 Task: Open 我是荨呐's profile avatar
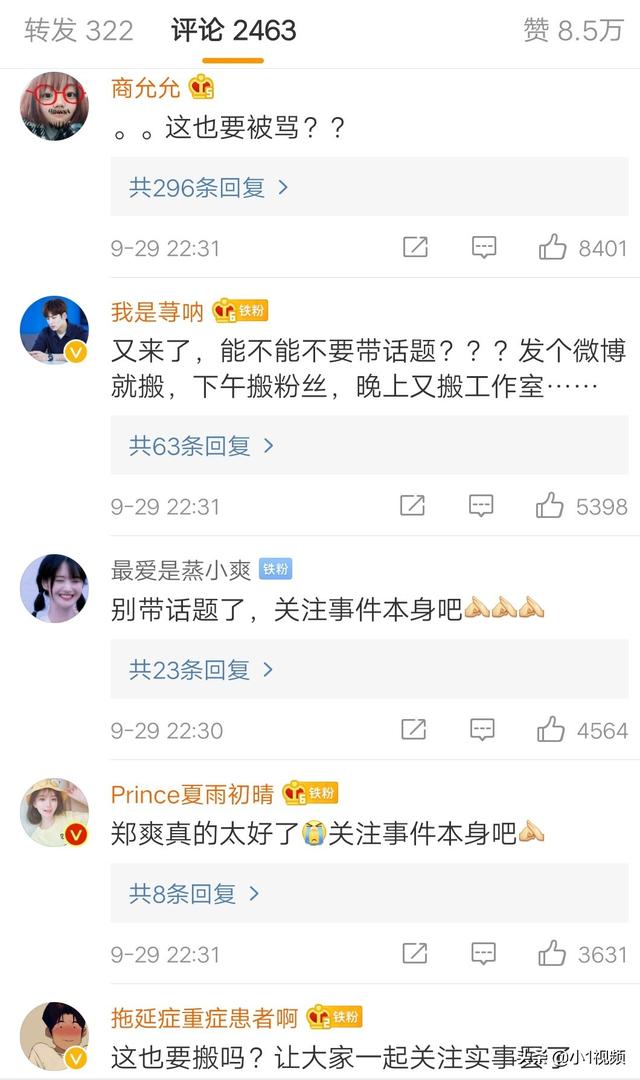(x=54, y=330)
